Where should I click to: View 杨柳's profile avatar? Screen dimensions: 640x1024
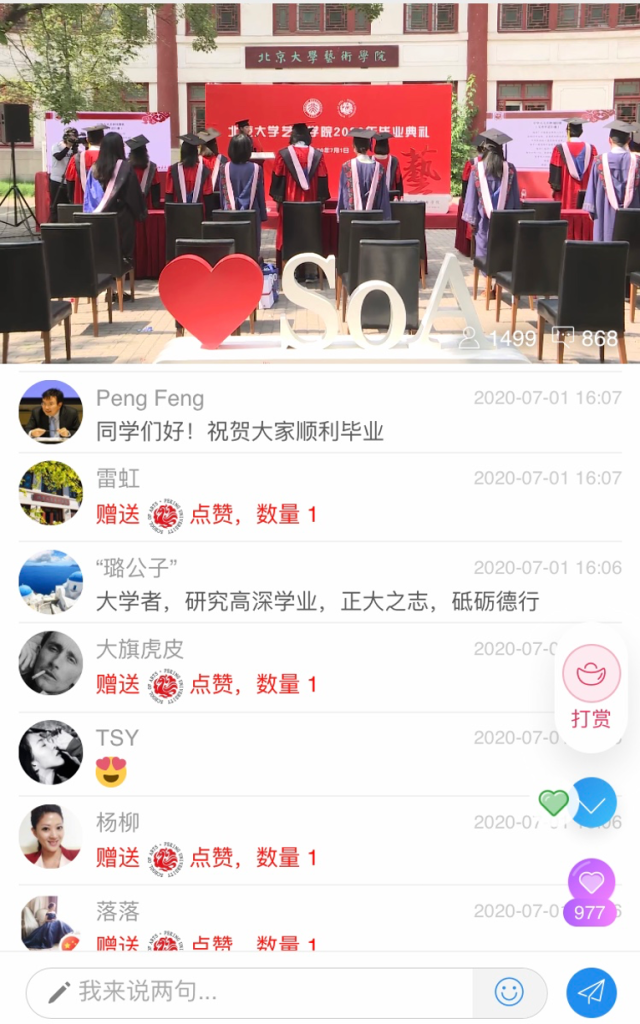coord(51,836)
